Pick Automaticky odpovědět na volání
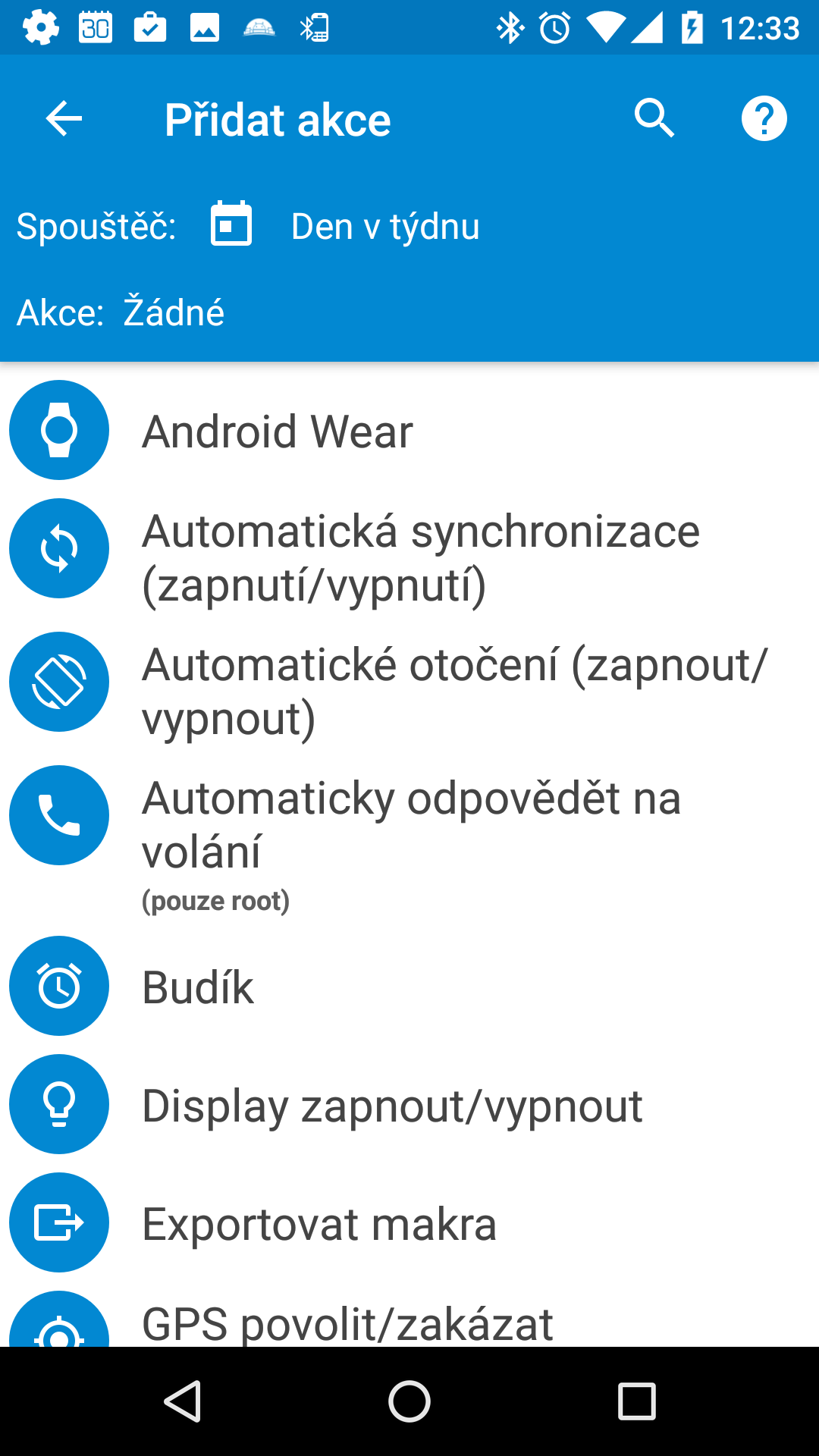This screenshot has height=1456, width=819. (x=409, y=842)
